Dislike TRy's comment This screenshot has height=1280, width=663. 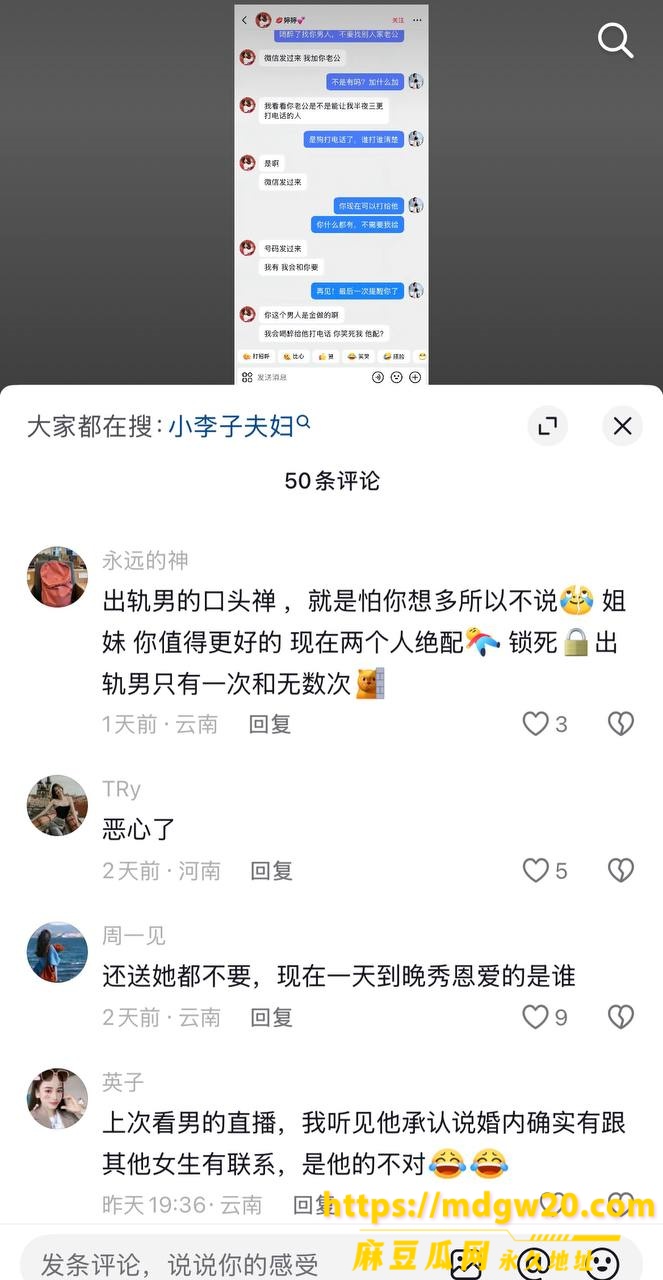[621, 871]
